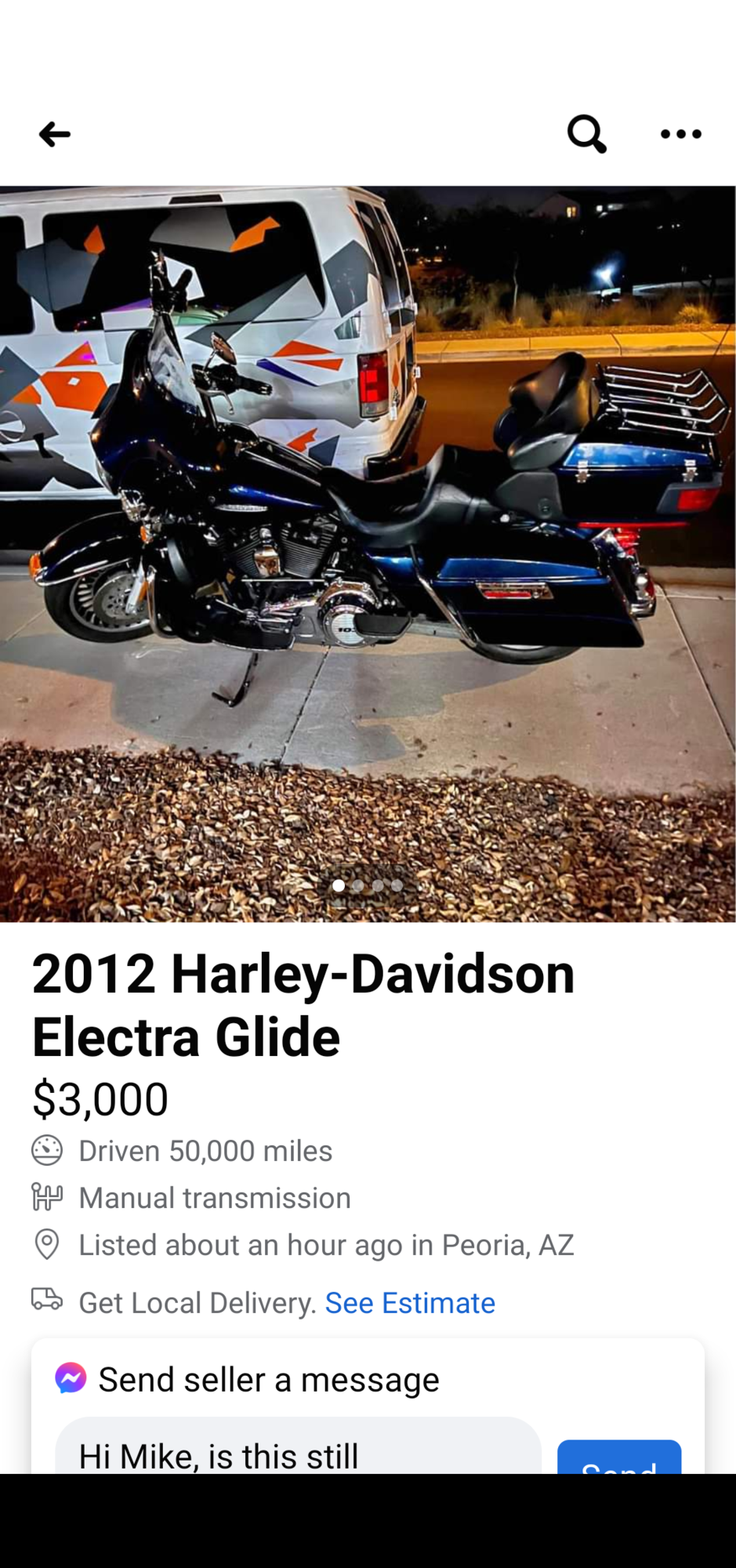736x1568 pixels.
Task: Go back using the arrow icon
Action: [54, 134]
